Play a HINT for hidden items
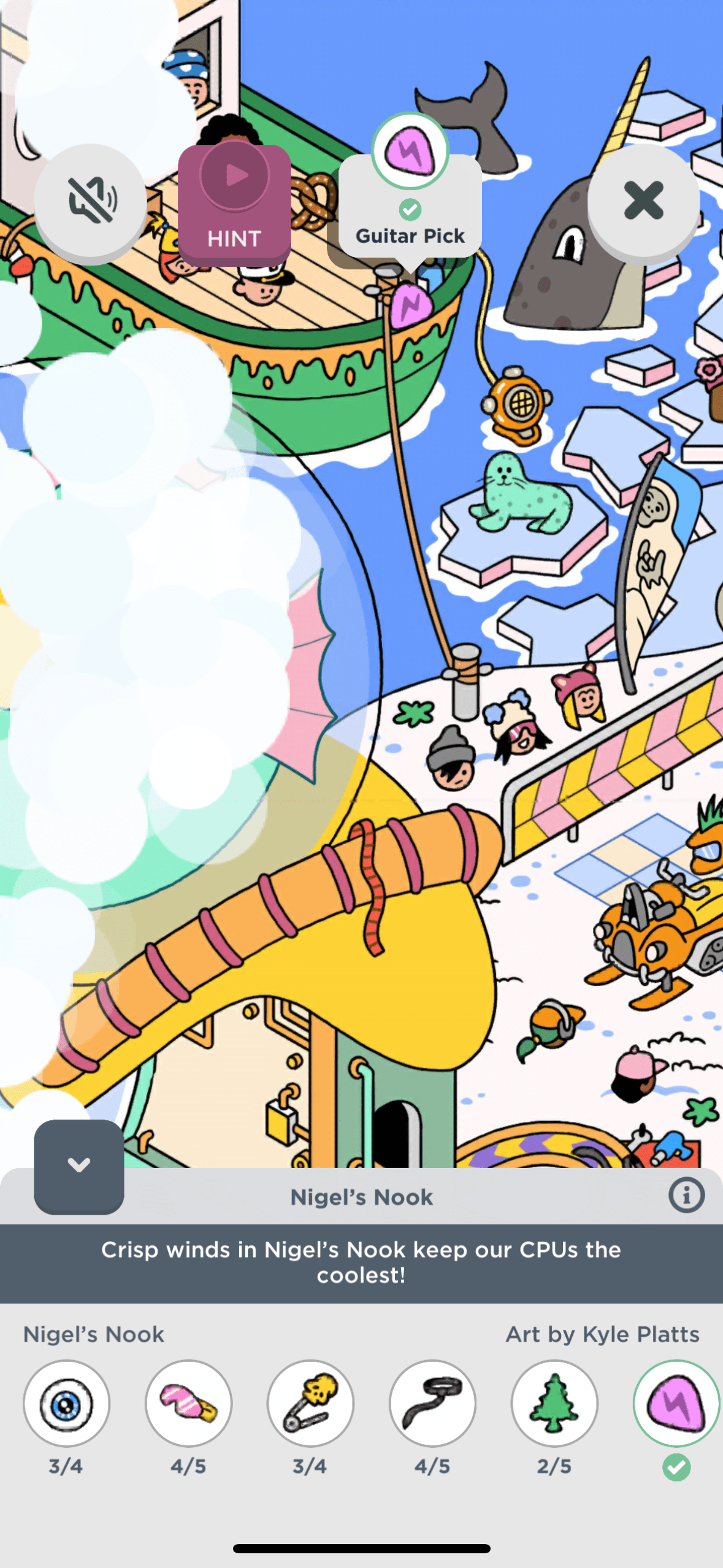The height and width of the screenshot is (1568, 723). click(x=234, y=202)
